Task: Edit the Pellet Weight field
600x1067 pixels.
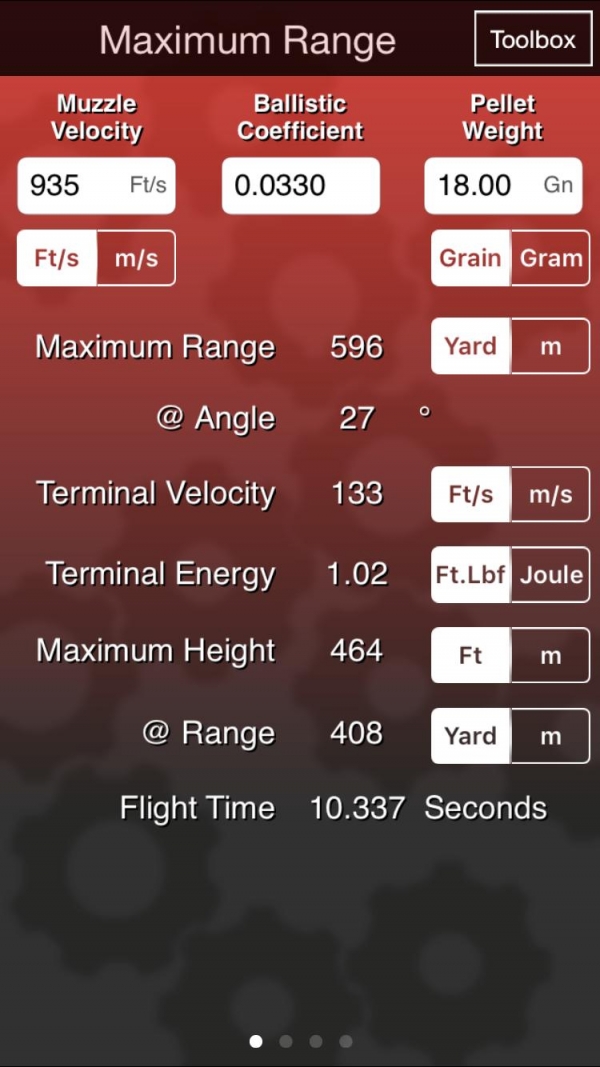Action: tap(503, 185)
